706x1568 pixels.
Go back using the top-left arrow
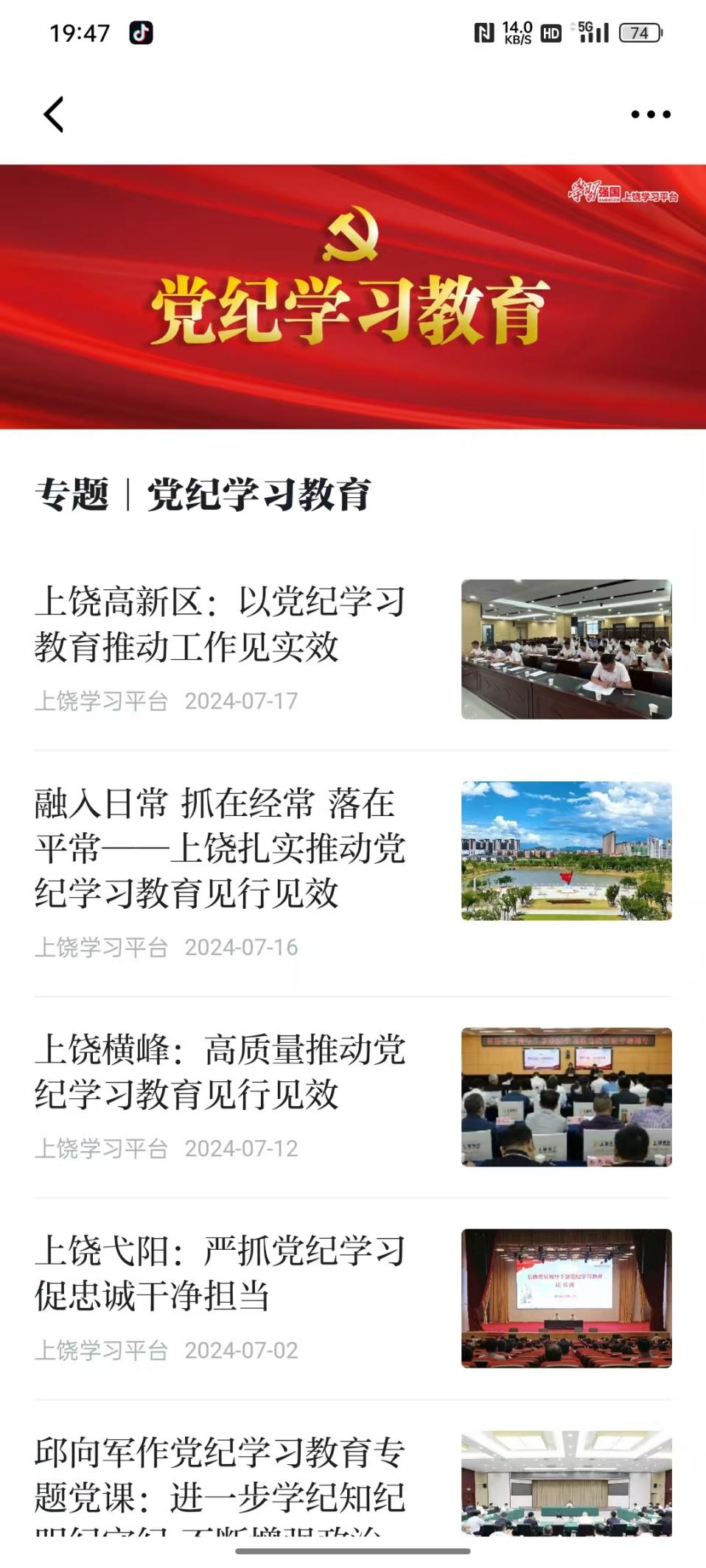point(54,115)
